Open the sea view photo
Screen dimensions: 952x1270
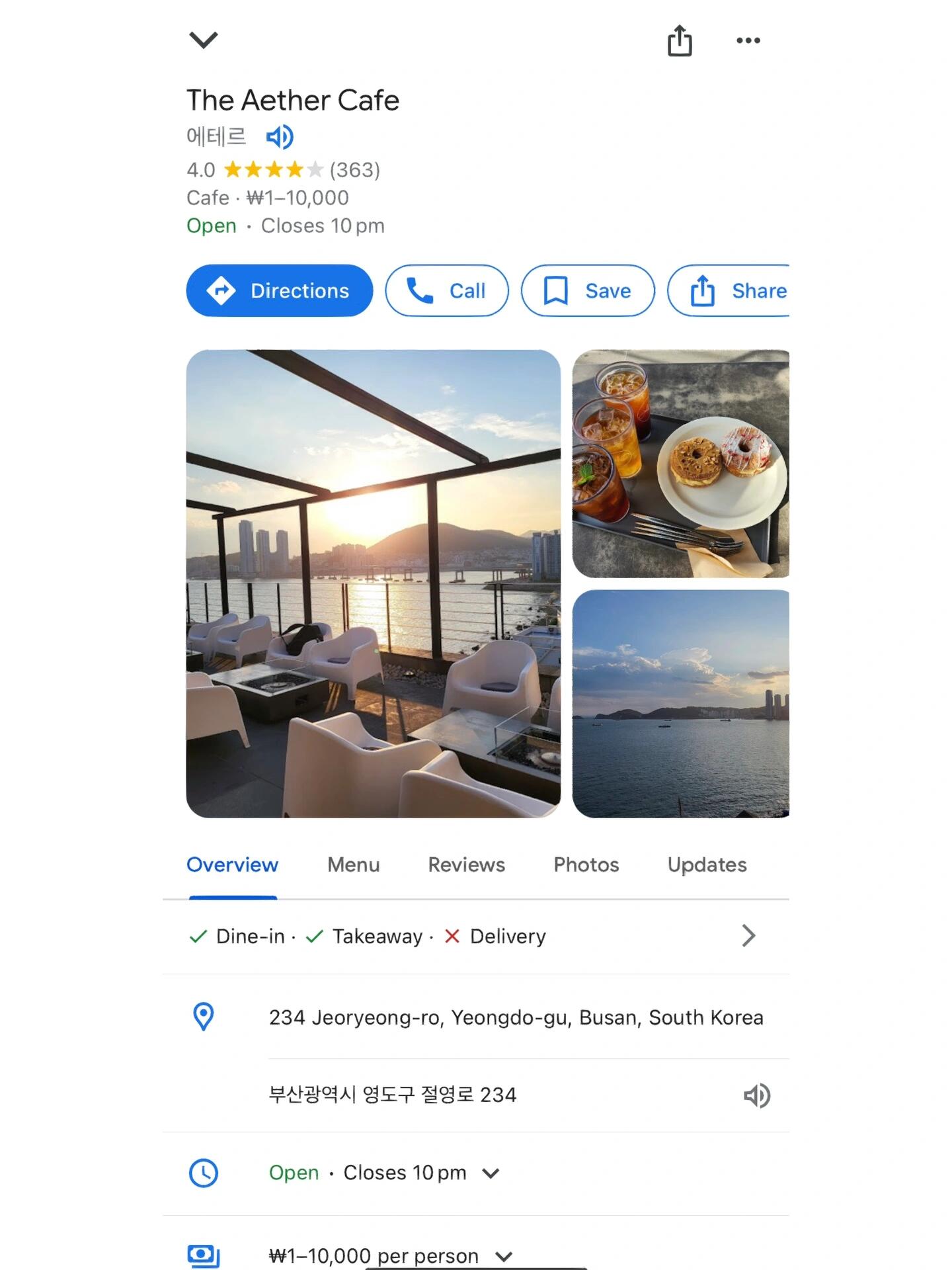680,704
